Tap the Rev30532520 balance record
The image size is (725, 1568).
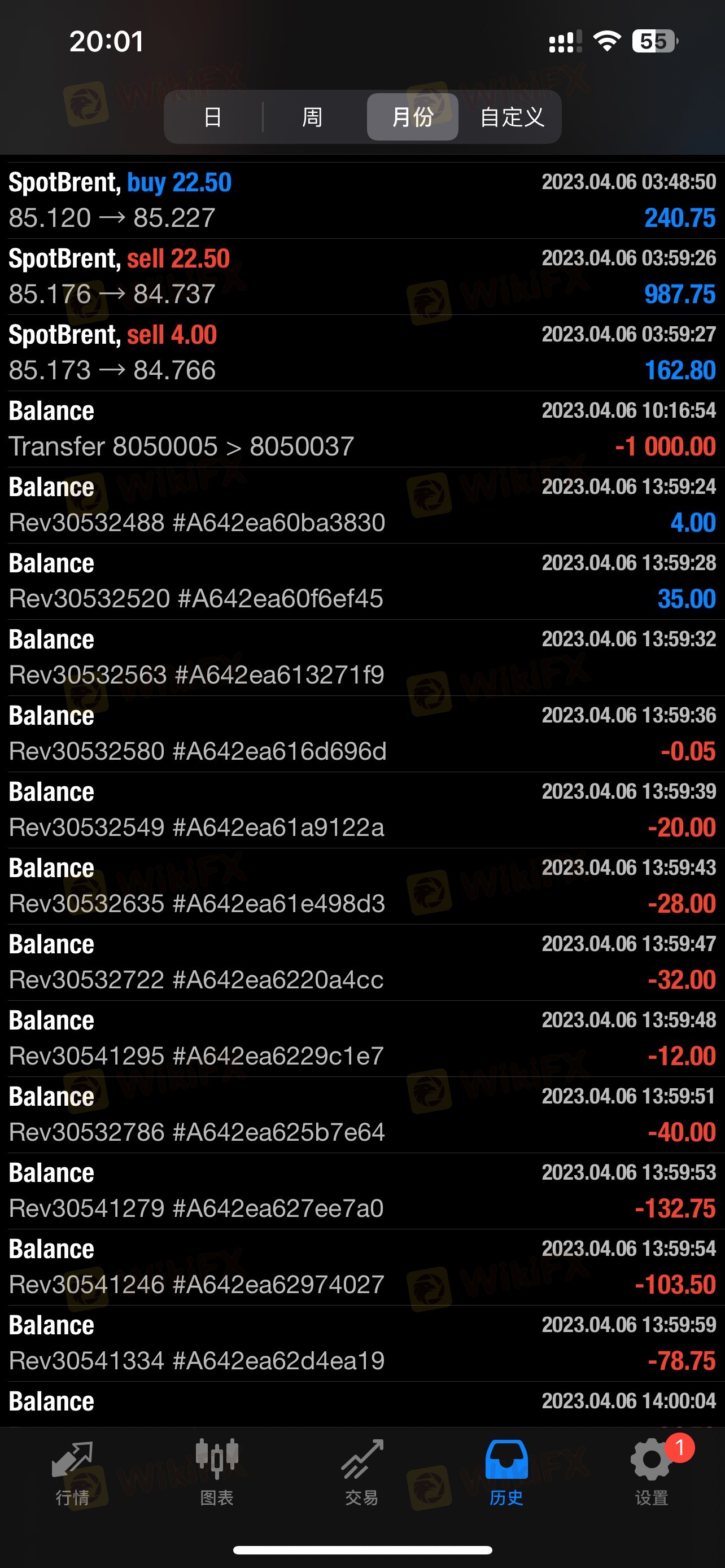[362, 581]
